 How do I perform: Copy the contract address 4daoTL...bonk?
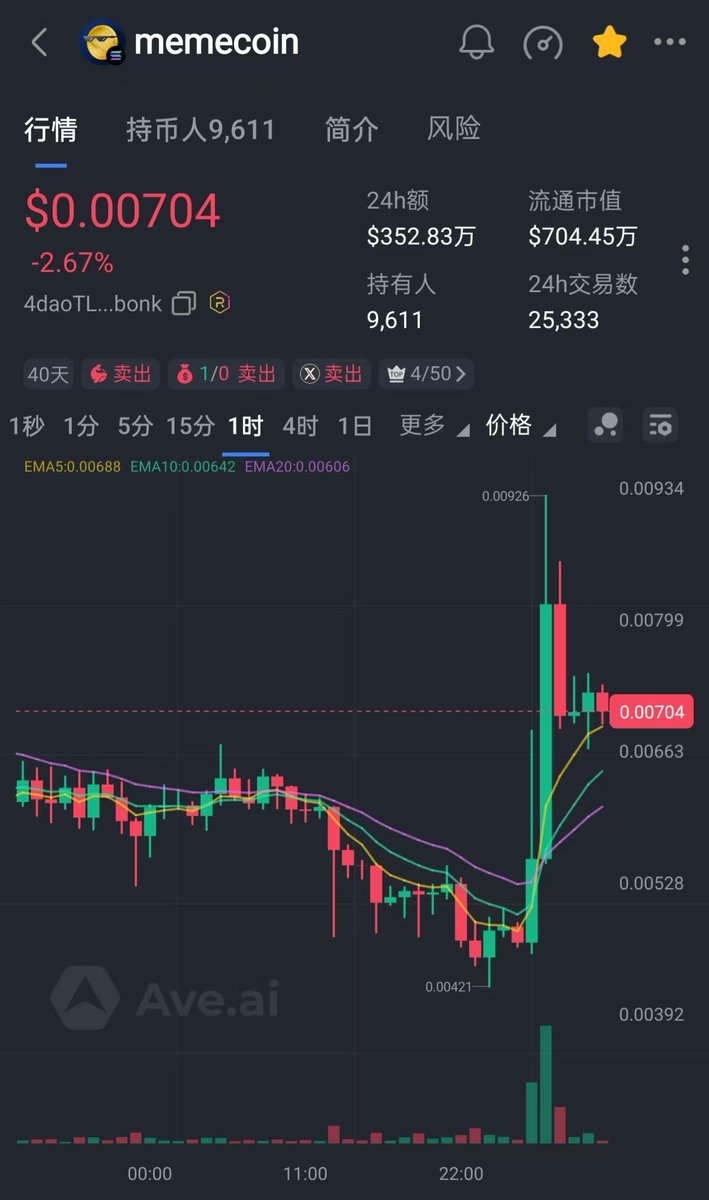183,304
